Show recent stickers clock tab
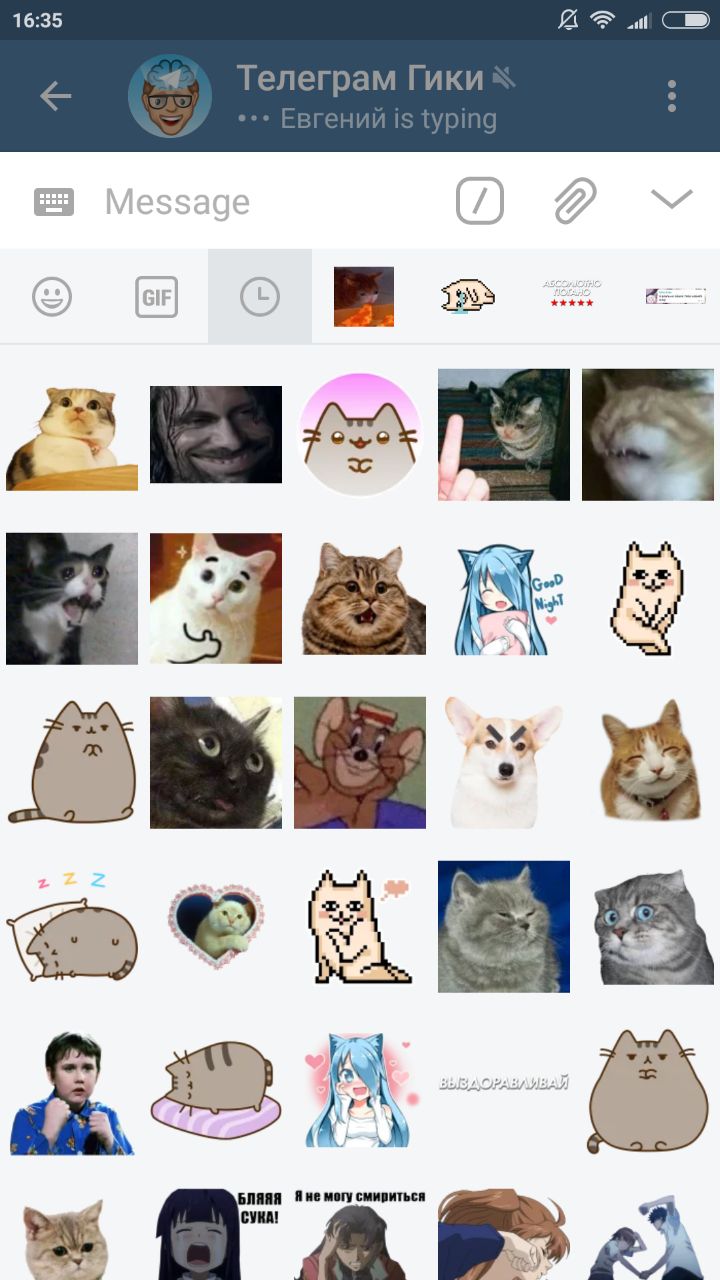Image resolution: width=720 pixels, height=1280 pixels. pyautogui.click(x=260, y=297)
